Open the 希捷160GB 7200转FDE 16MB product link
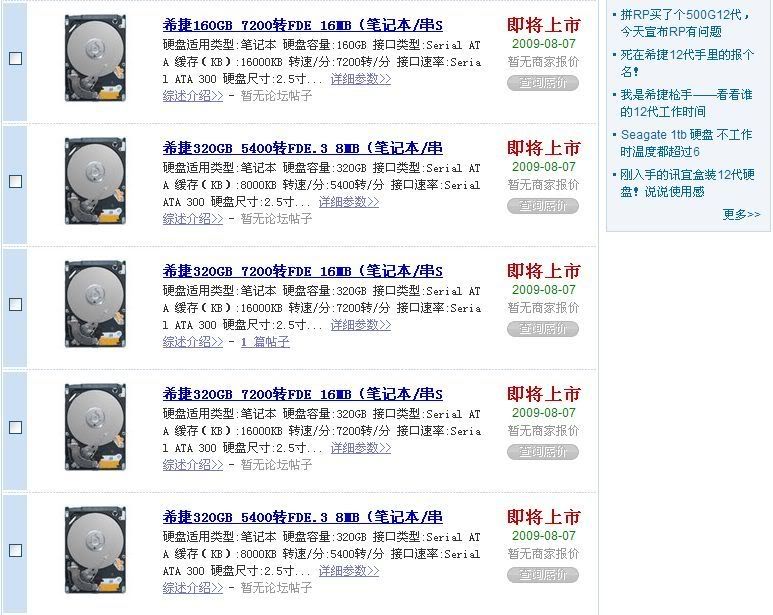The image size is (773, 615). 302,25
